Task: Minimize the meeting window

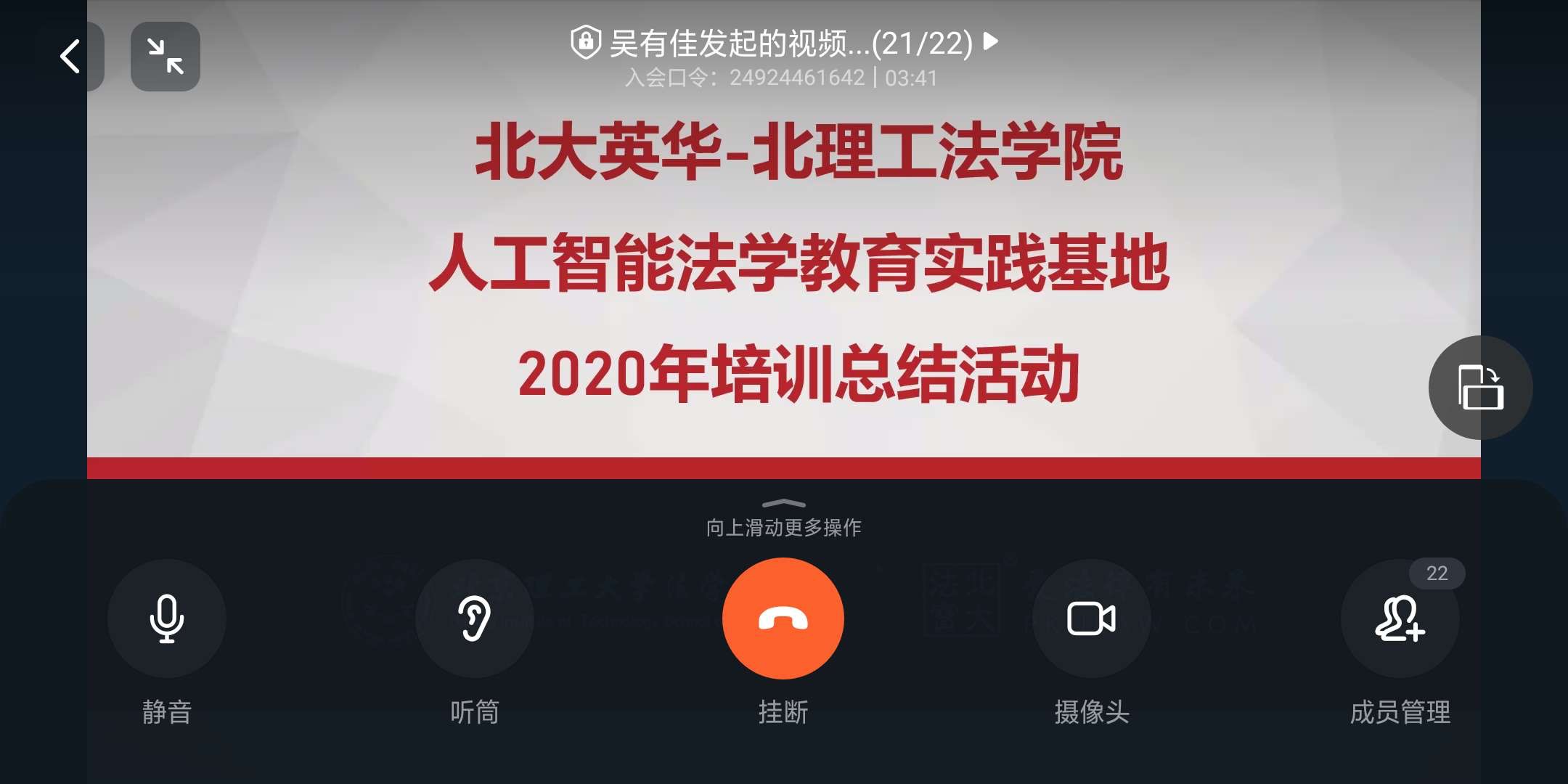Action: [x=166, y=57]
